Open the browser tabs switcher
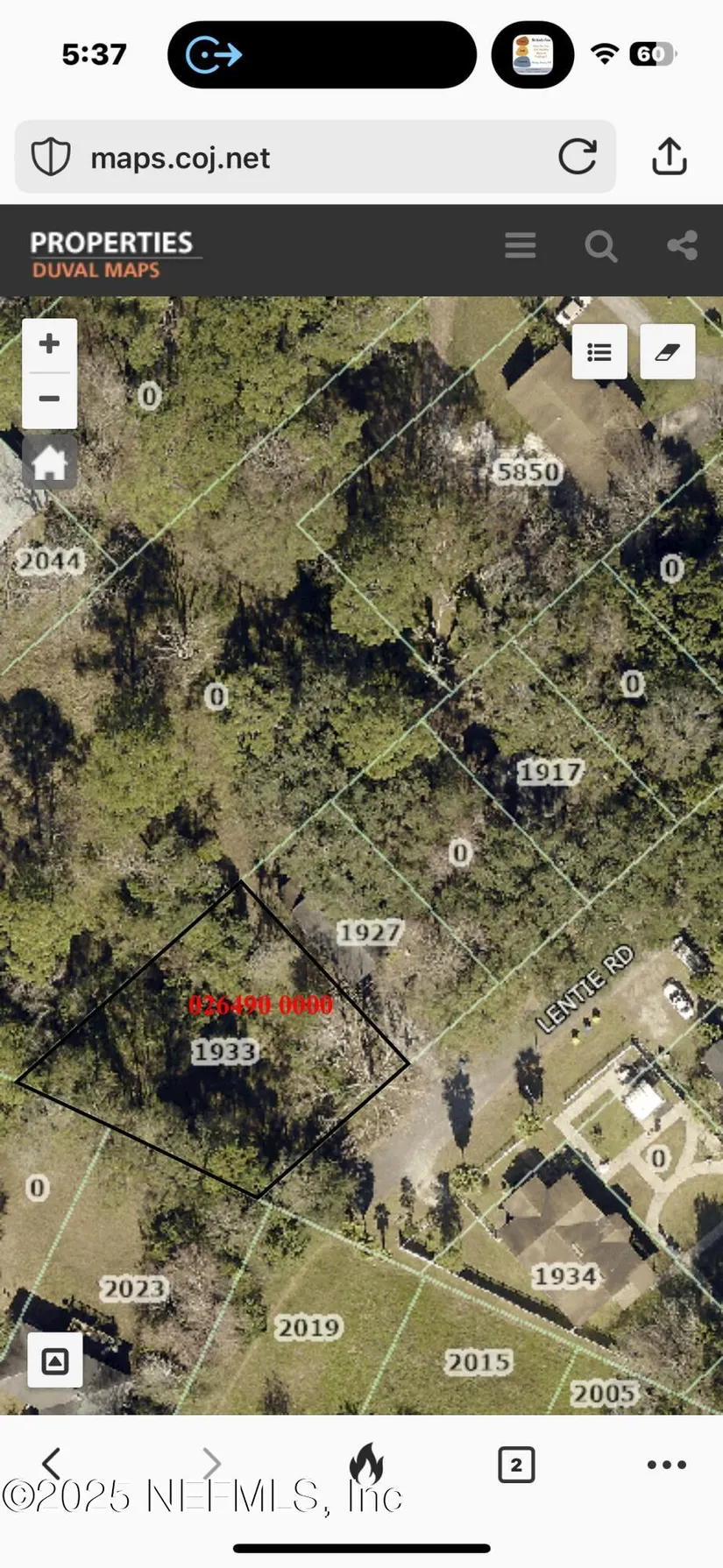This screenshot has width=723, height=1568. tap(516, 1465)
